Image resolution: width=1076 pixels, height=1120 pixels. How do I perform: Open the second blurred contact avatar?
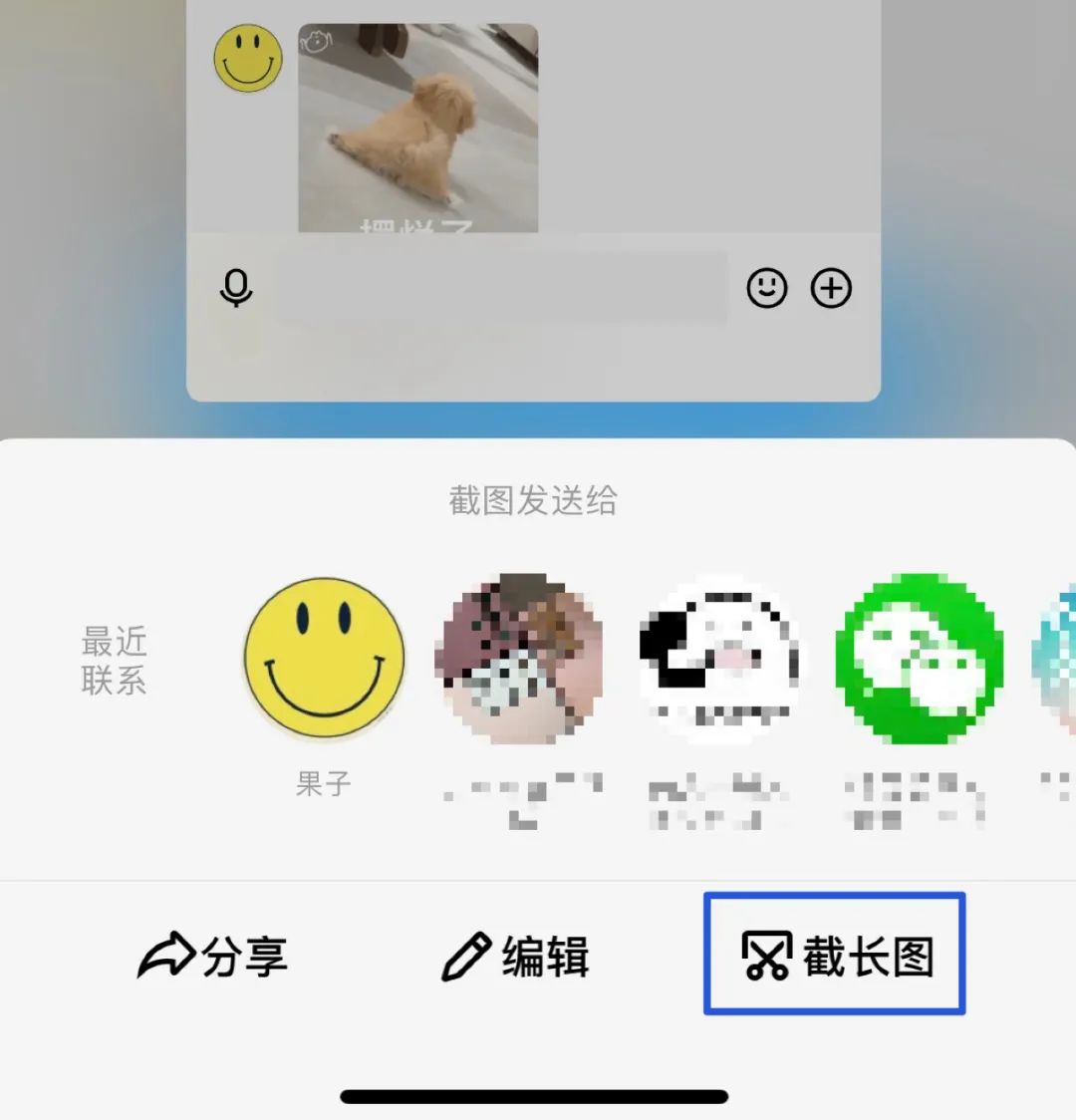tap(522, 658)
